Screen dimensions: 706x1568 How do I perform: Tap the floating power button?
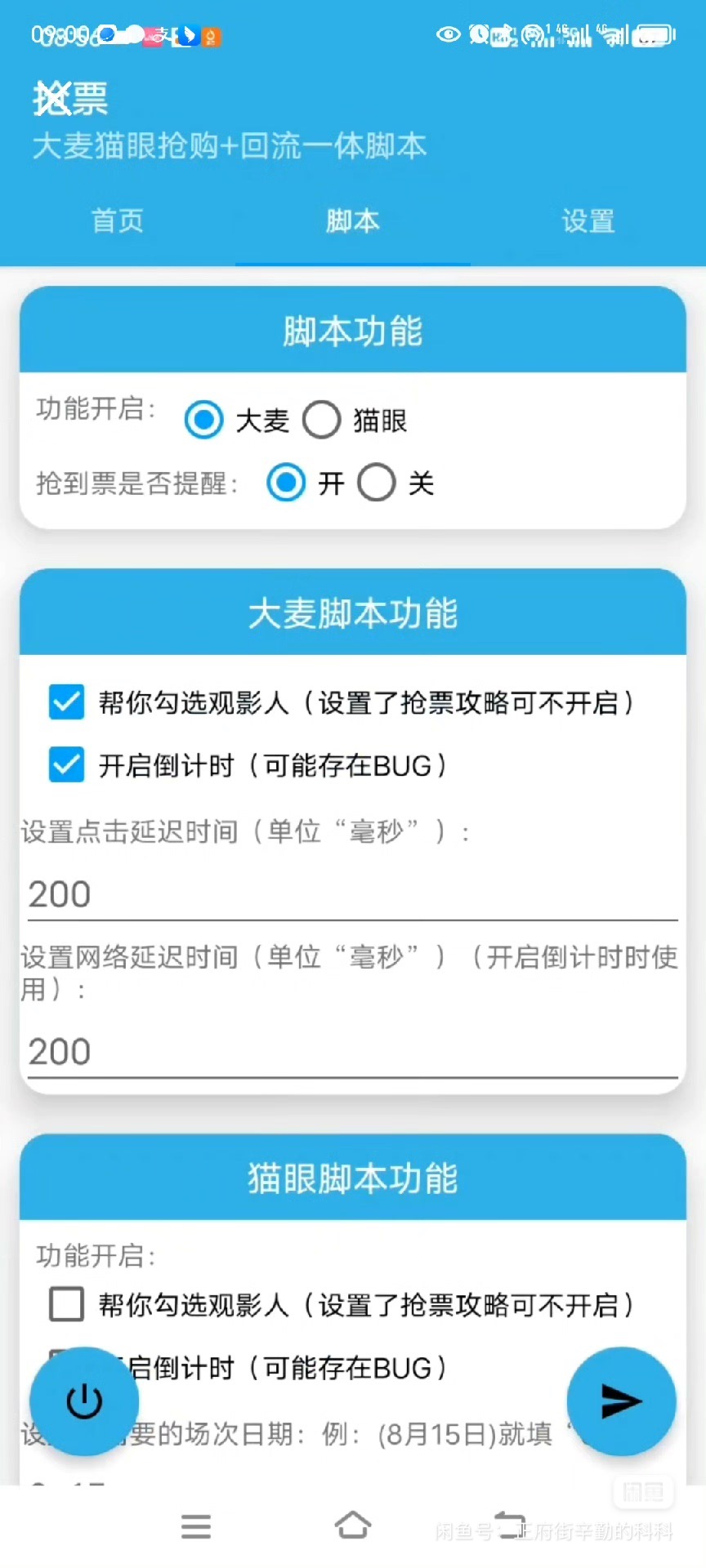[84, 1401]
